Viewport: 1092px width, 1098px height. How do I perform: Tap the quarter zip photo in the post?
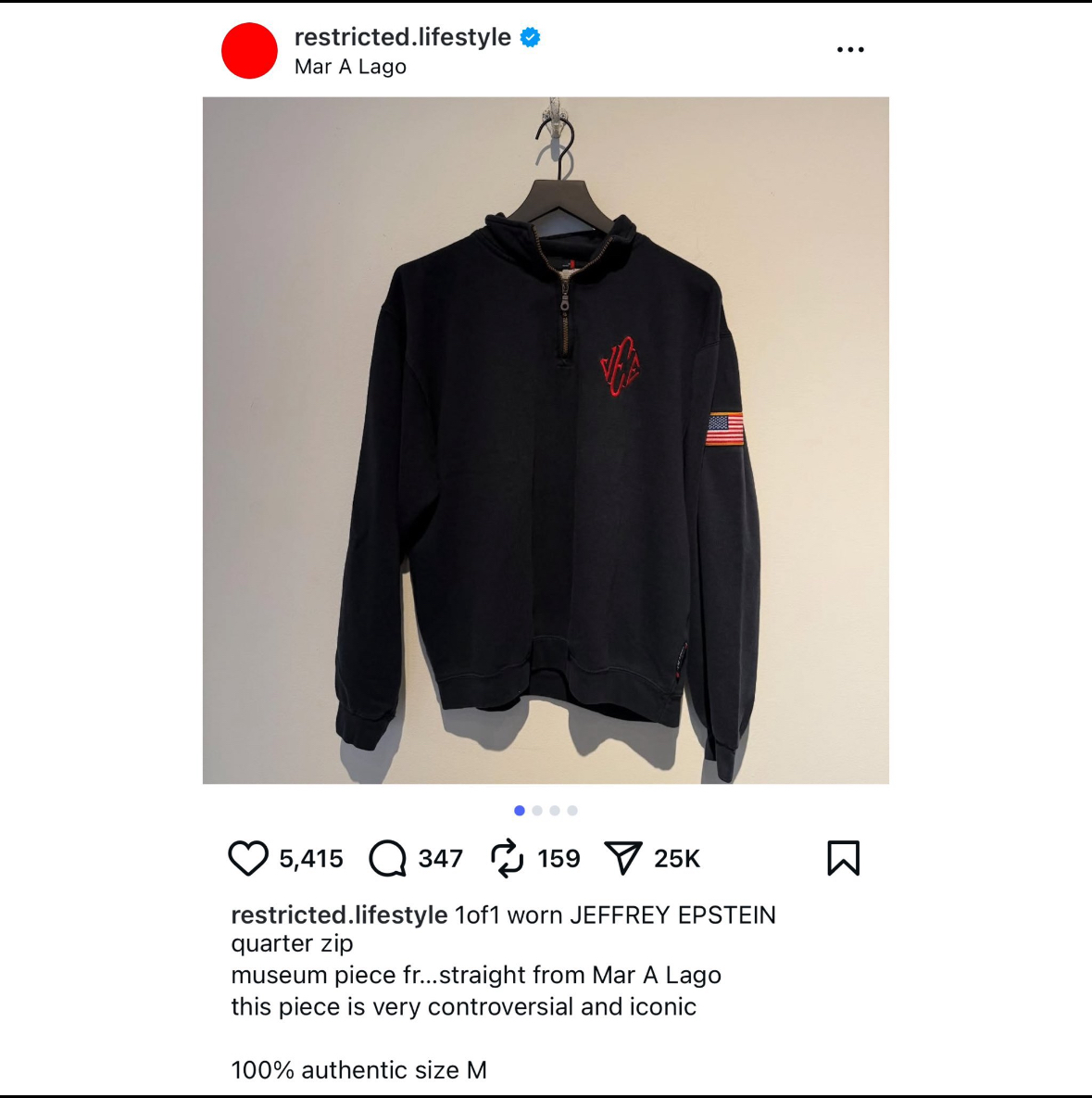(x=546, y=440)
